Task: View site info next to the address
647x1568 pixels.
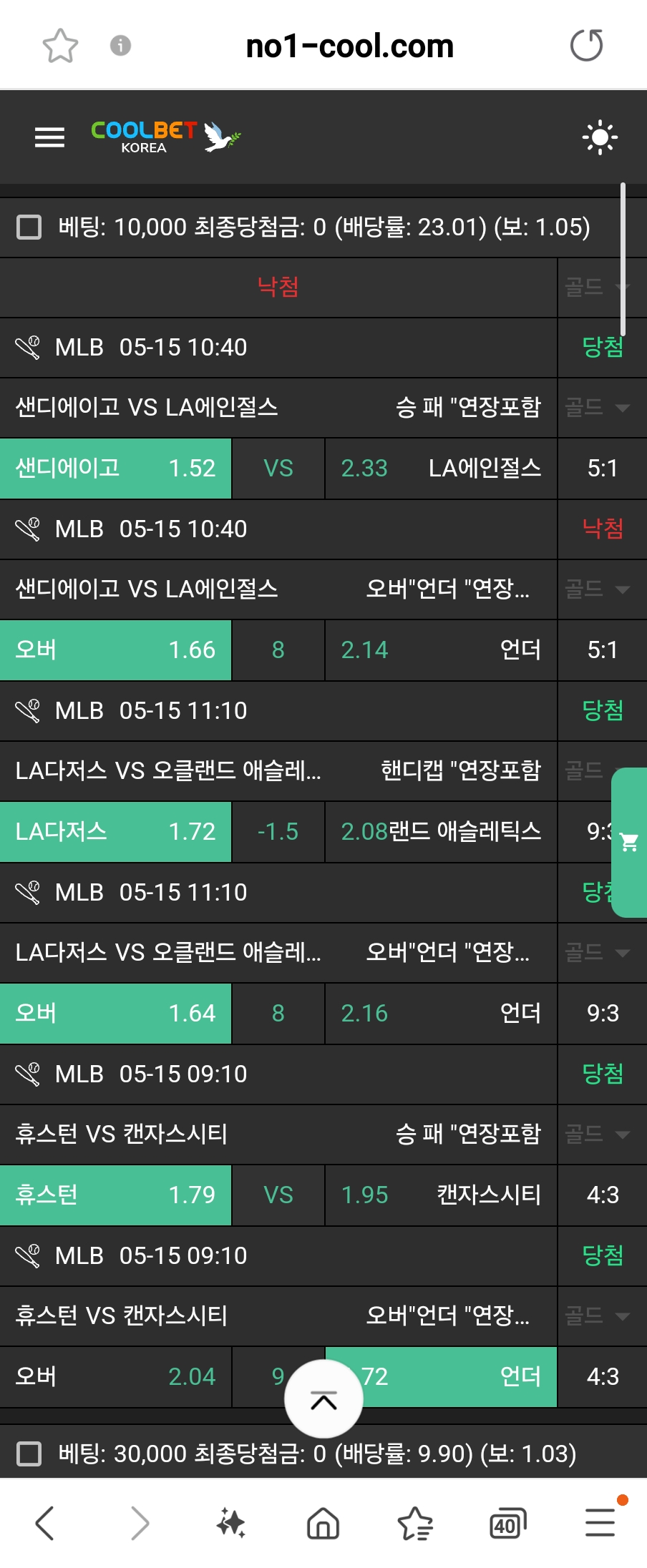Action: click(x=120, y=46)
